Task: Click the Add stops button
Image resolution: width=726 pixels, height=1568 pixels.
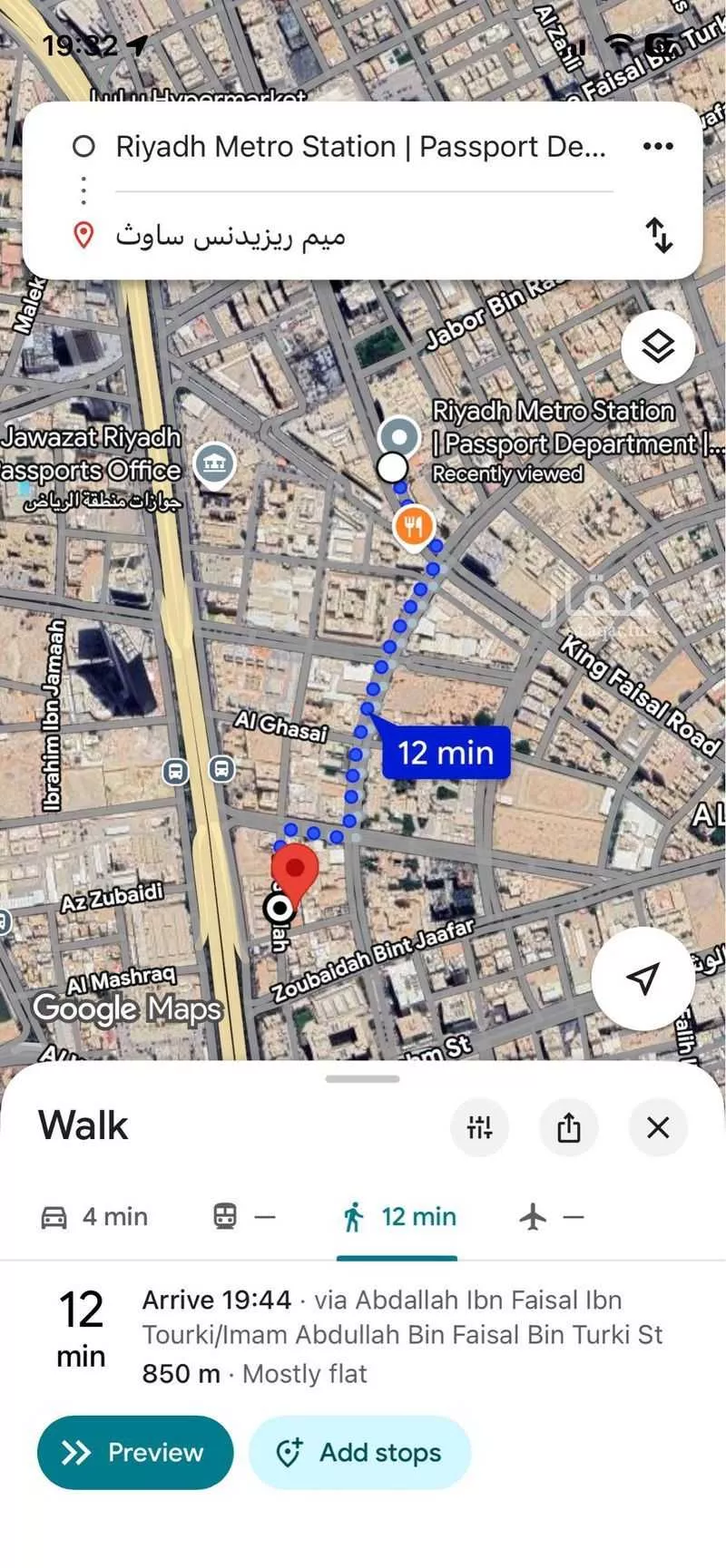Action: click(359, 1452)
